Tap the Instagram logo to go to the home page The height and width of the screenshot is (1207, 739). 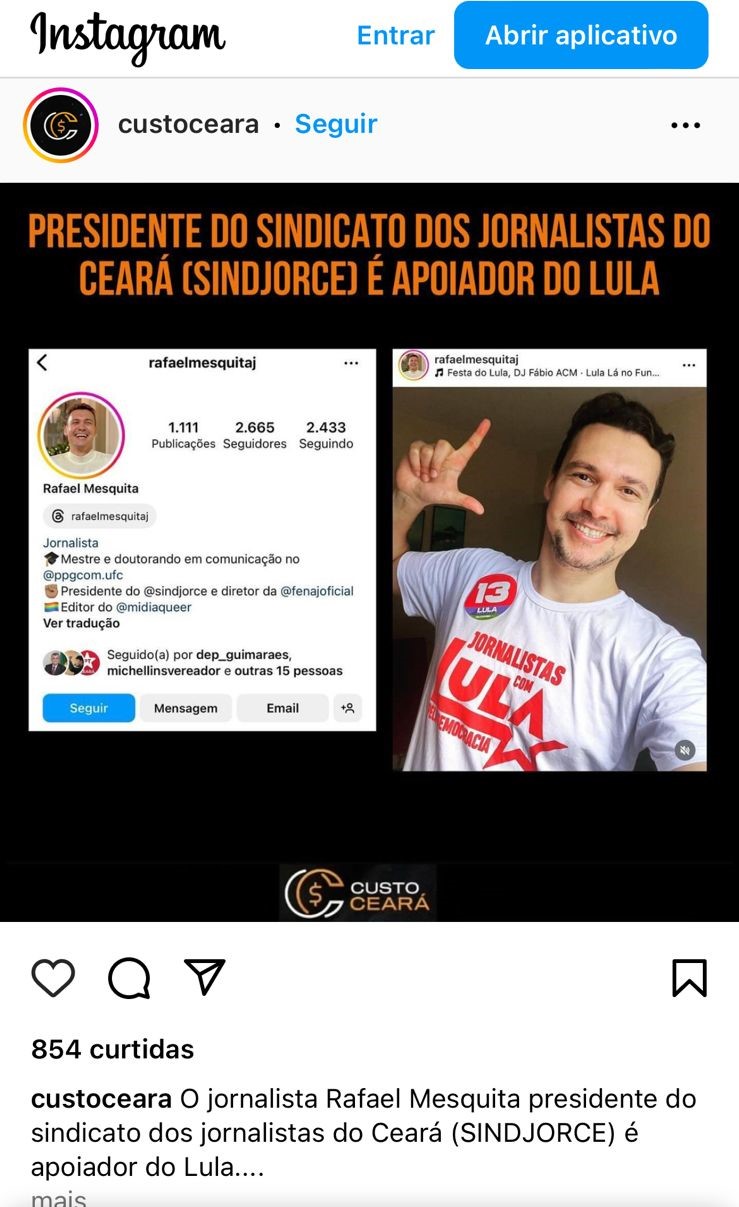point(128,36)
